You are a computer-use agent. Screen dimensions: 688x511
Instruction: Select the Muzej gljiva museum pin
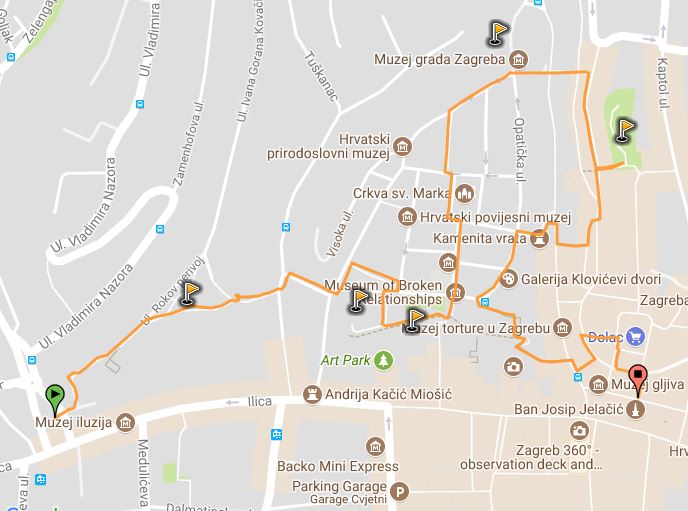click(x=598, y=384)
